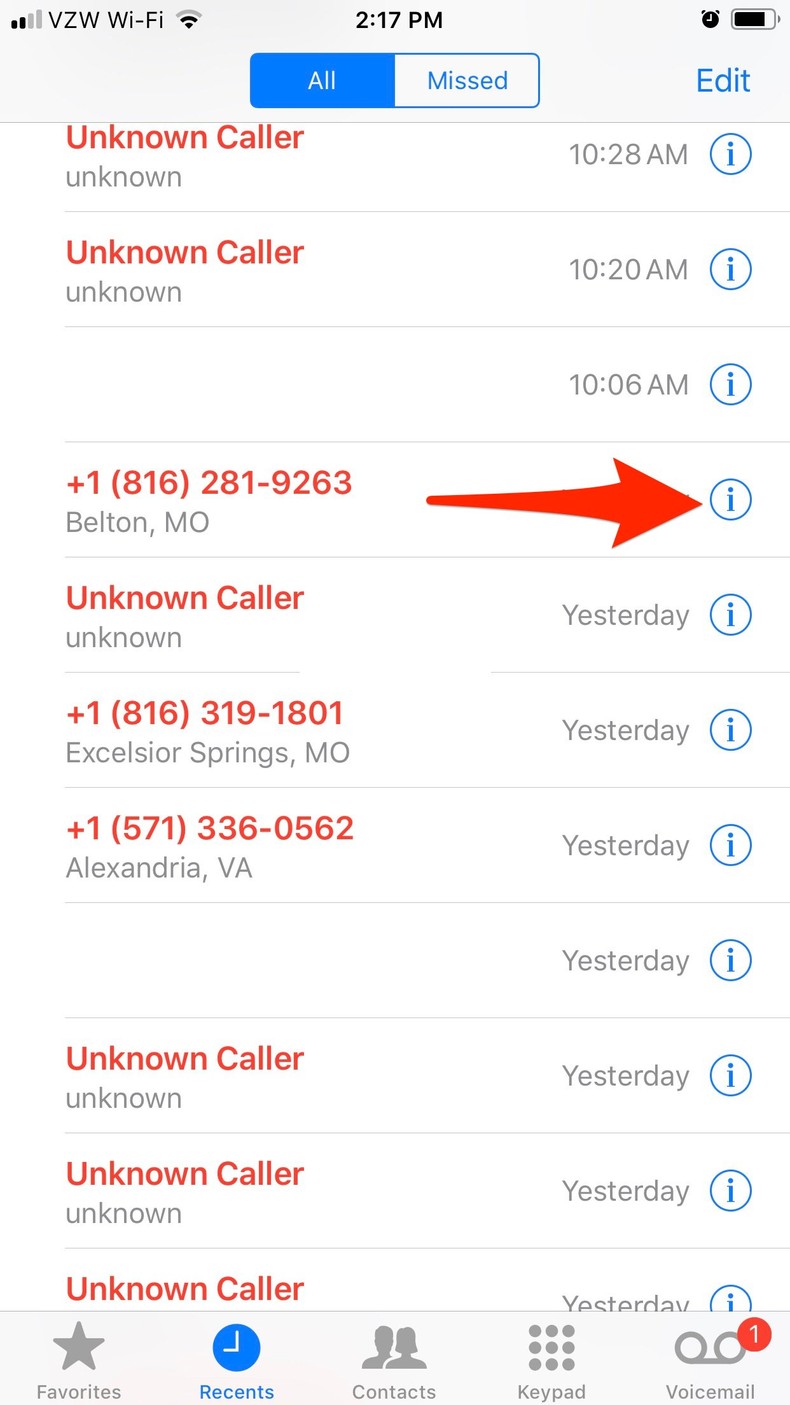Switch to the Missed calls segment
The width and height of the screenshot is (790, 1405).
click(467, 81)
